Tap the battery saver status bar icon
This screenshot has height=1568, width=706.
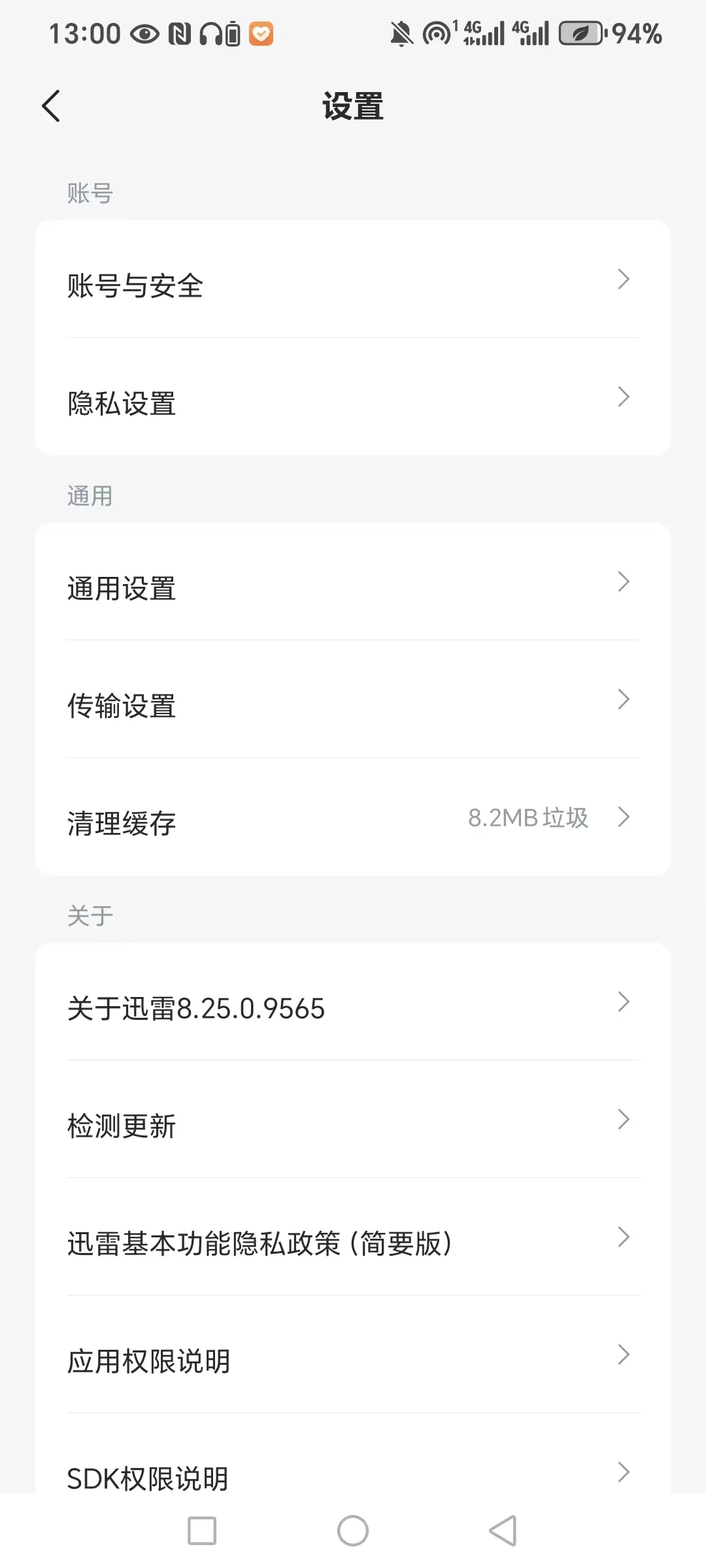pos(580,32)
